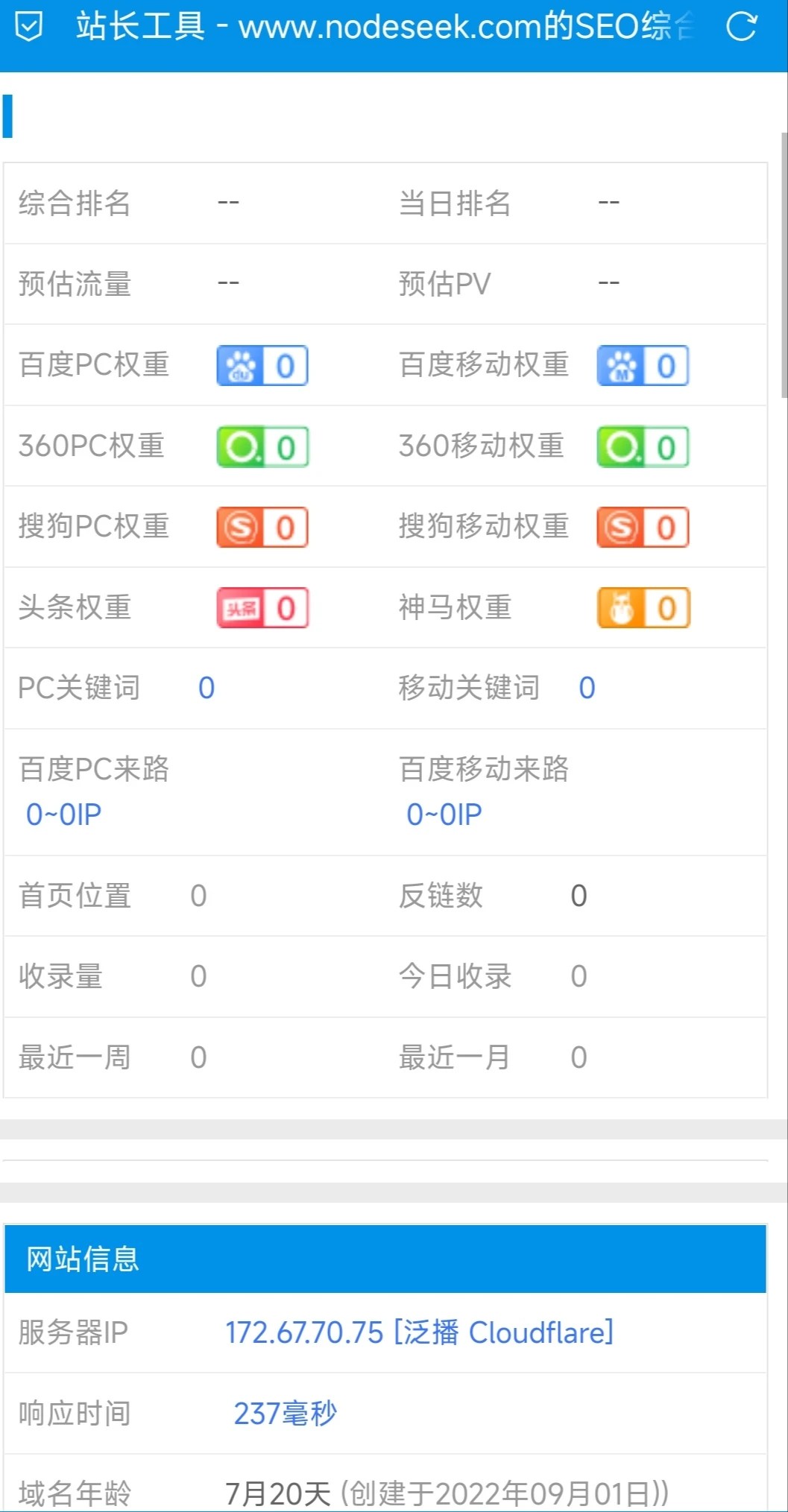Click the Sogou mobile weight badge

coord(643,527)
